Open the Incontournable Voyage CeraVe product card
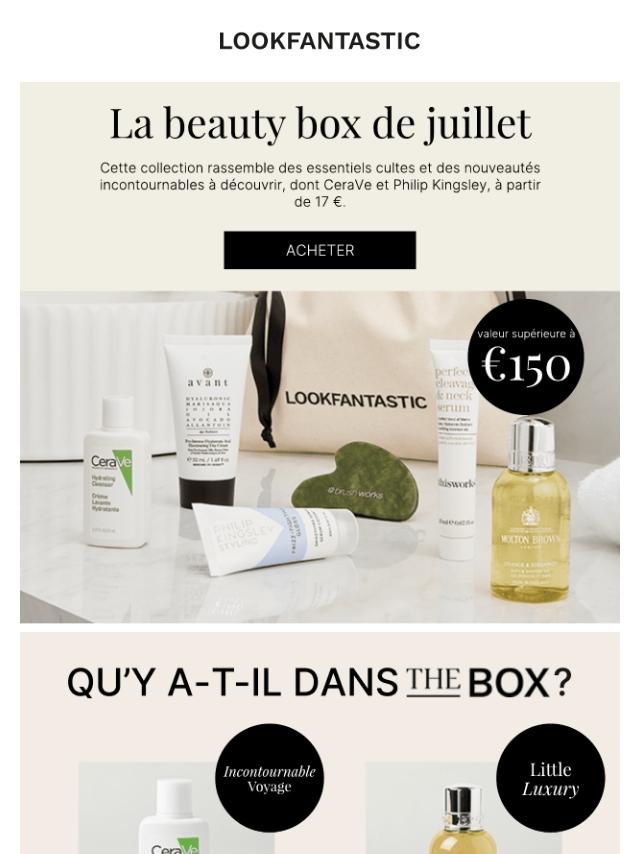The height and width of the screenshot is (854, 640). point(176,812)
